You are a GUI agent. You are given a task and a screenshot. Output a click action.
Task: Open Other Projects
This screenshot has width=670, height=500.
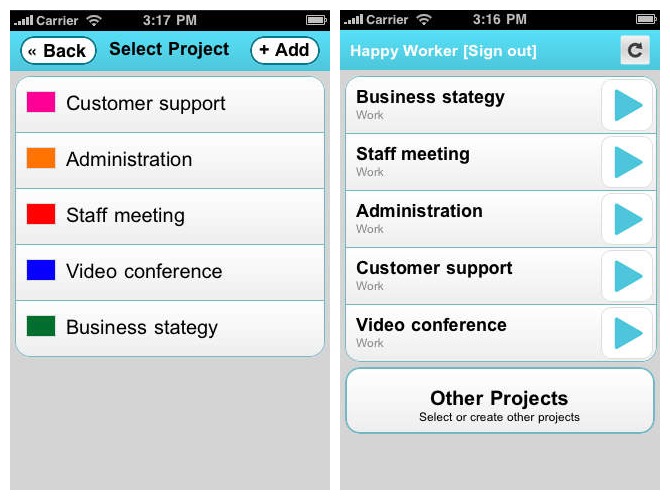(x=499, y=402)
